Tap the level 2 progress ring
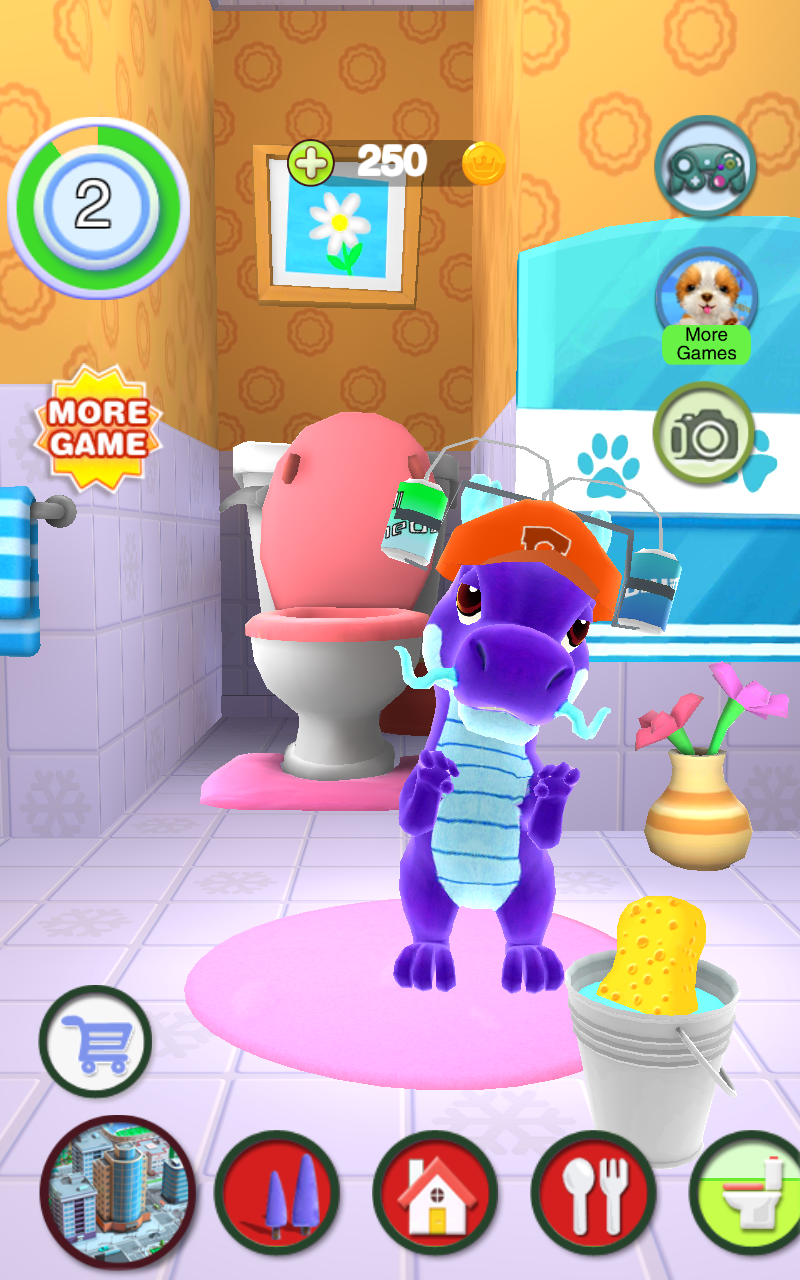 (x=97, y=206)
